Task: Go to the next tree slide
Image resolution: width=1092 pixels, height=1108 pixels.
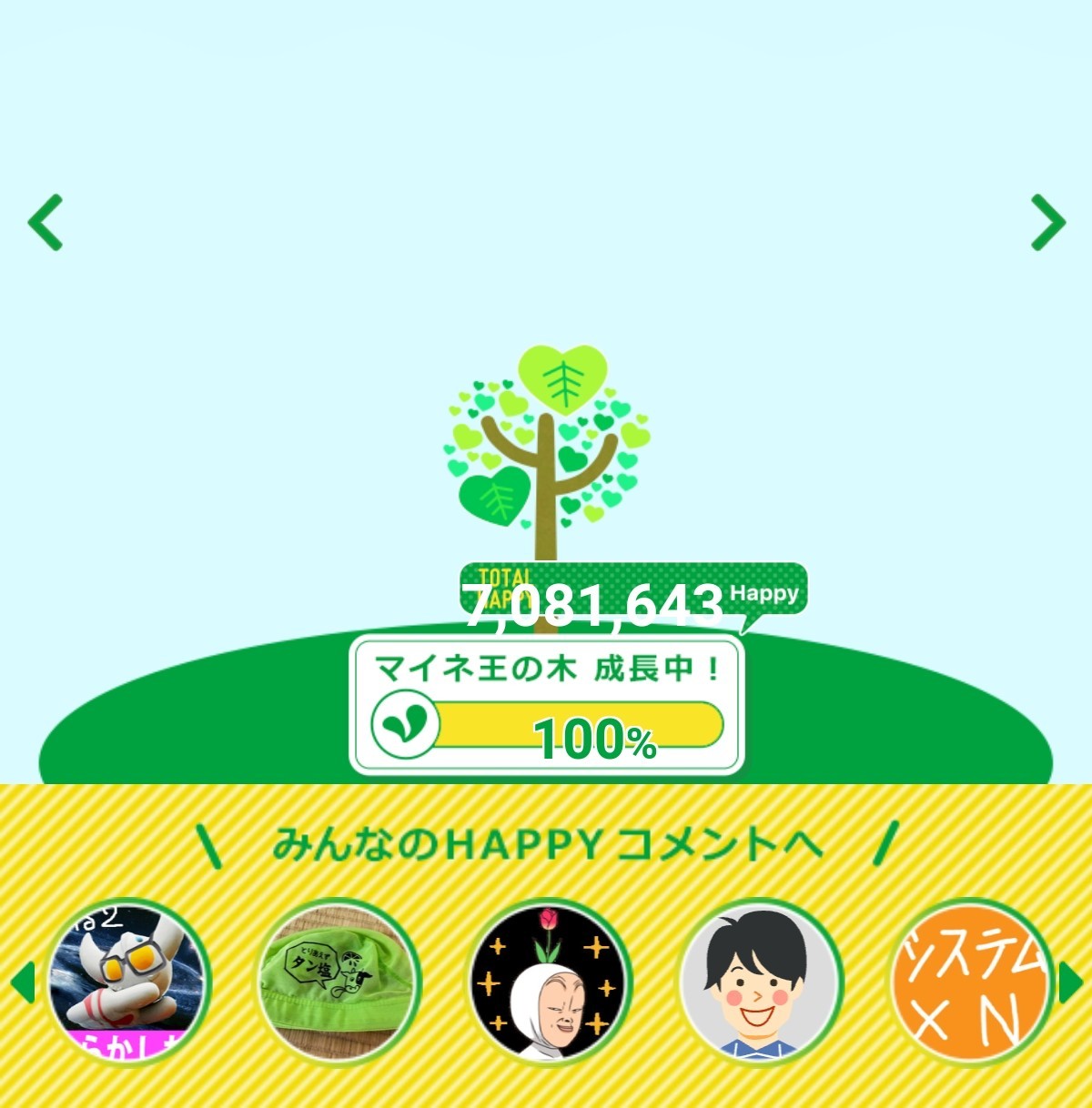Action: (1047, 222)
